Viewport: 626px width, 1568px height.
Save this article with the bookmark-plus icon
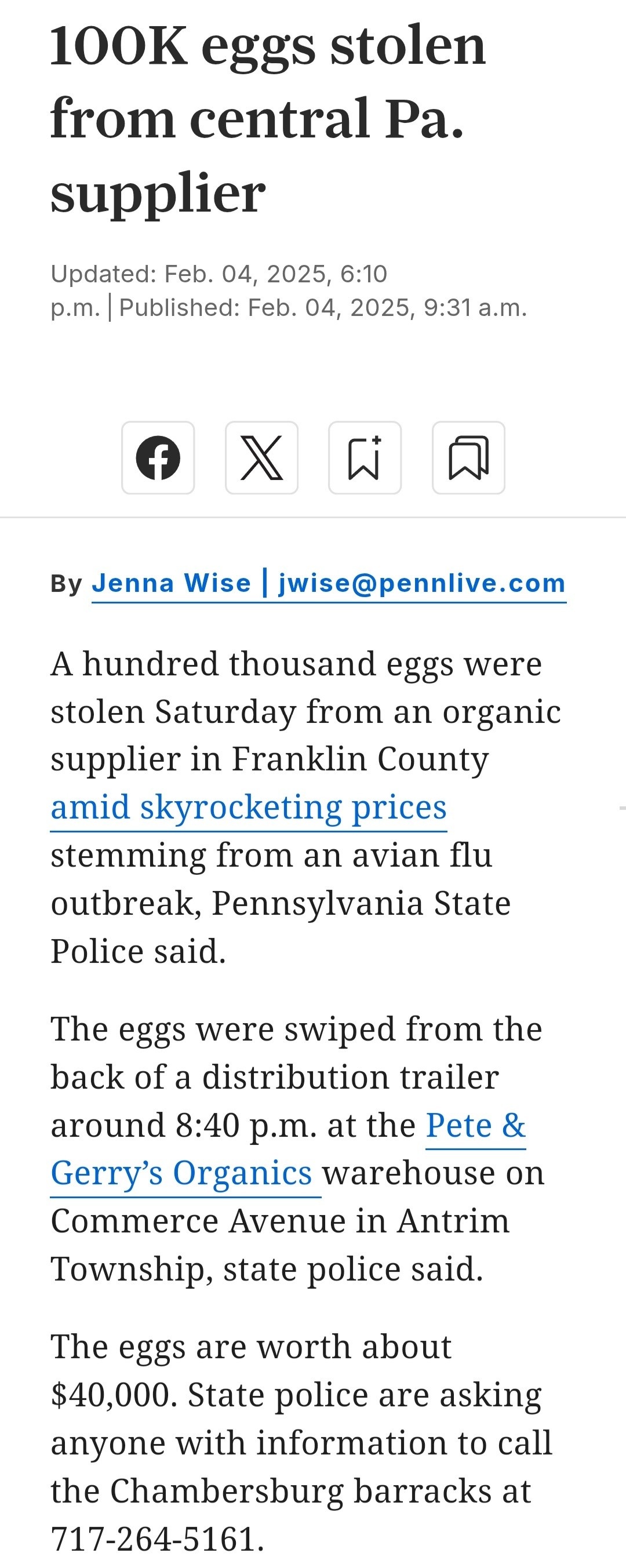pos(365,458)
